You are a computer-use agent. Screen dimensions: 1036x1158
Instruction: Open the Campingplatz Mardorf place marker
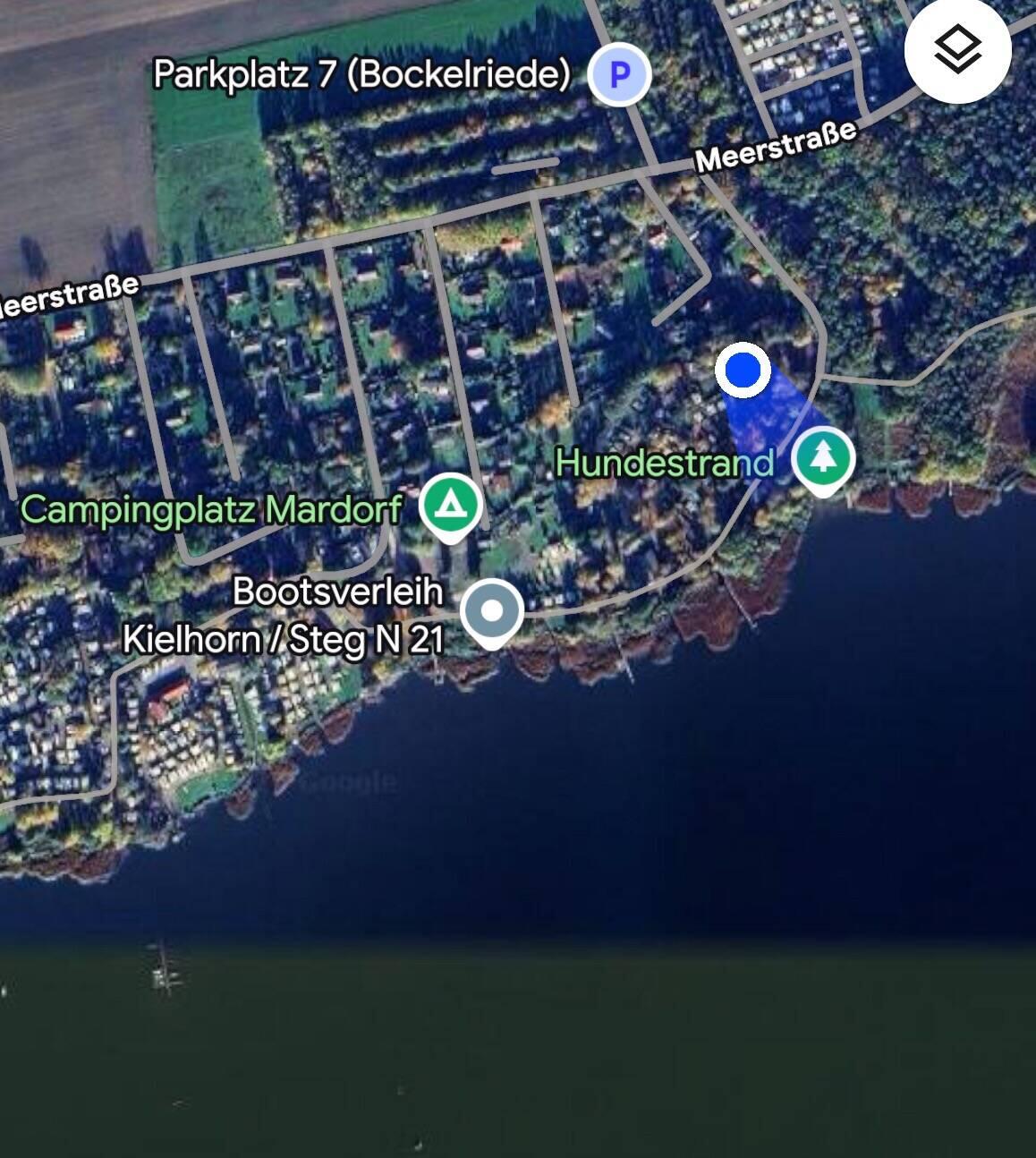(451, 506)
